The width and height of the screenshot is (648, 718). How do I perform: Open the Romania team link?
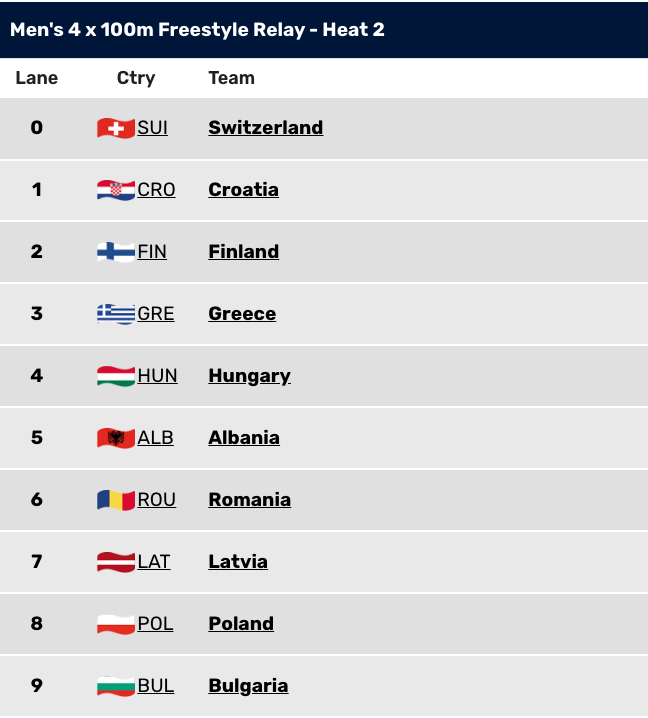coord(249,500)
